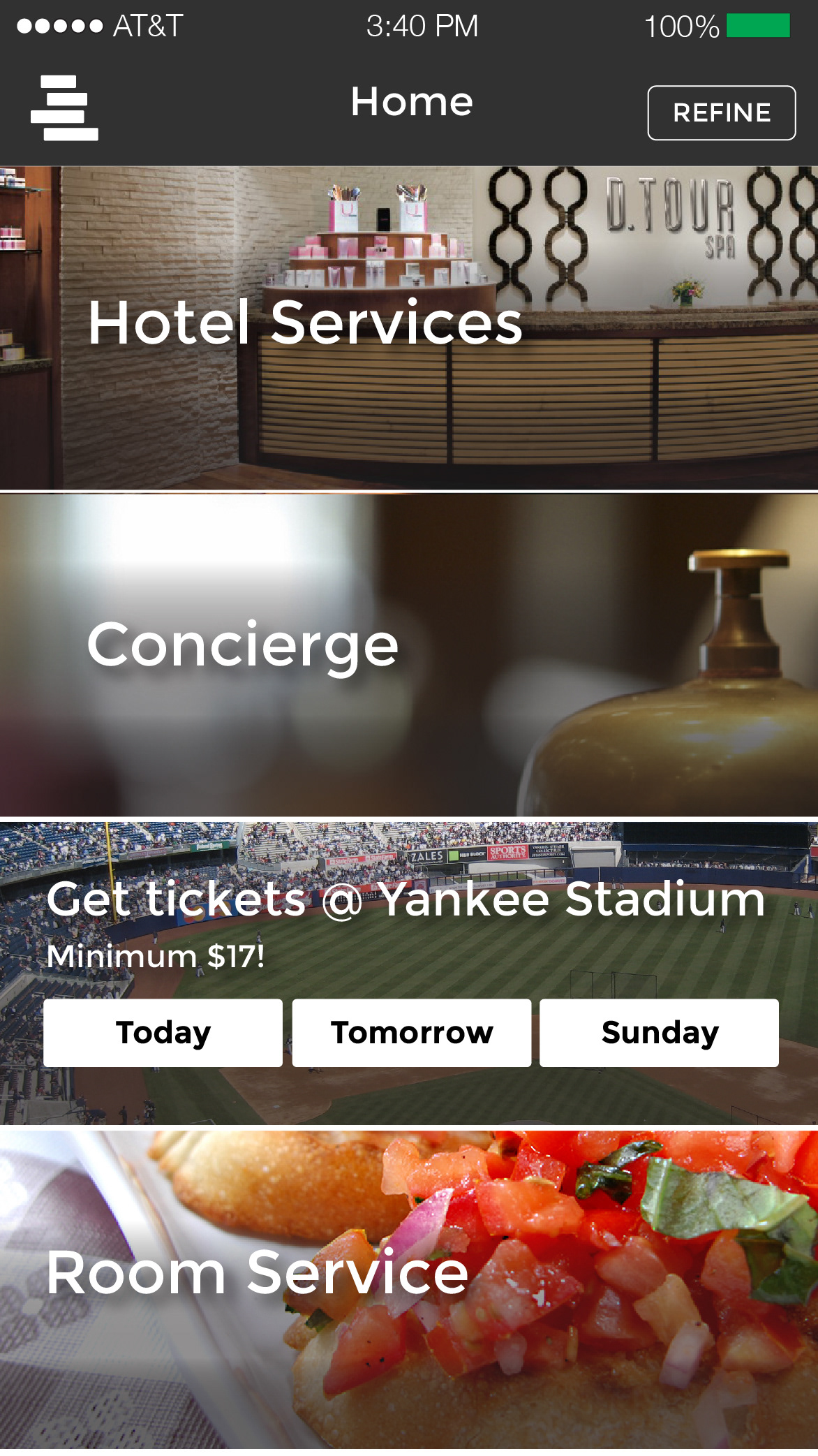Tap the REFINE button
The height and width of the screenshot is (1456, 818).
point(721,112)
